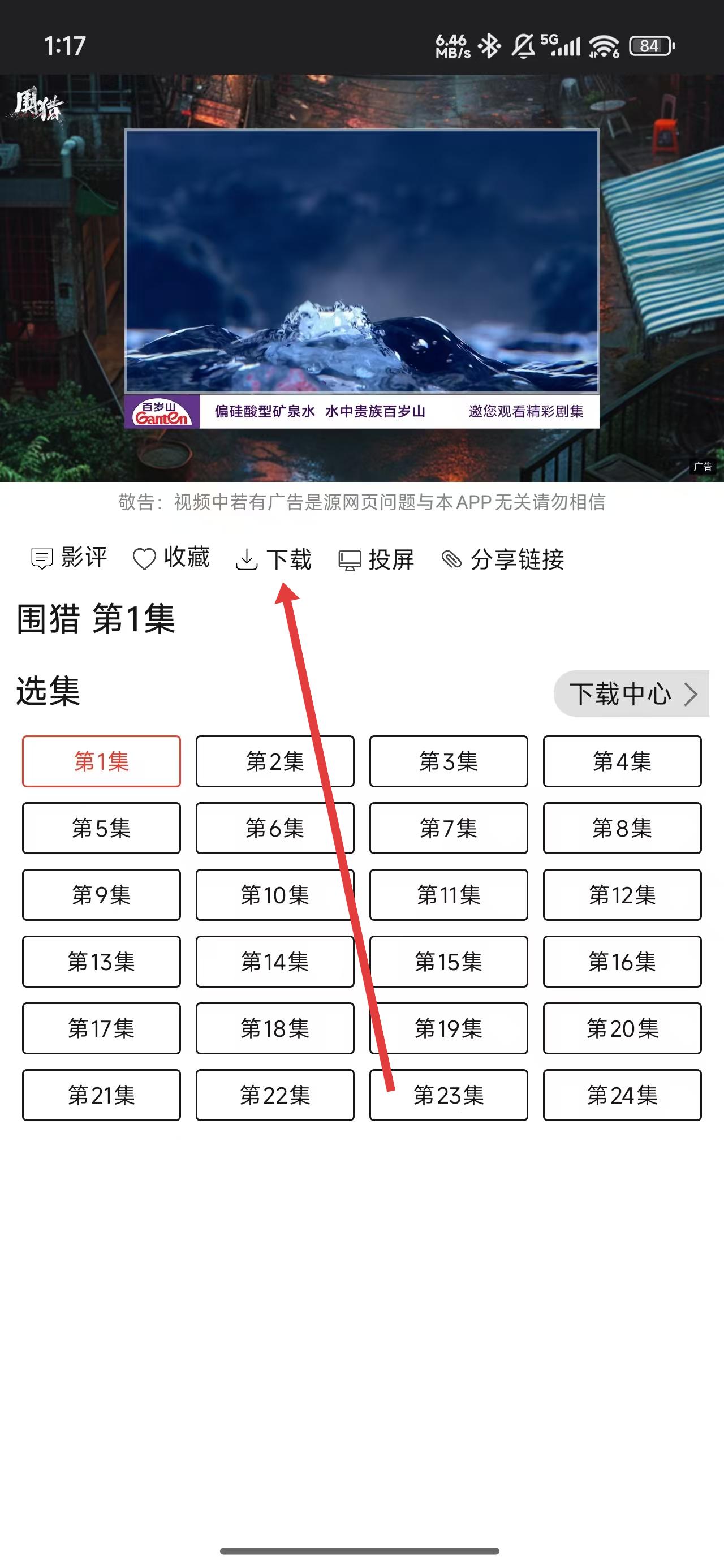The height and width of the screenshot is (1568, 724).
Task: Select episode 第2集
Action: (275, 761)
